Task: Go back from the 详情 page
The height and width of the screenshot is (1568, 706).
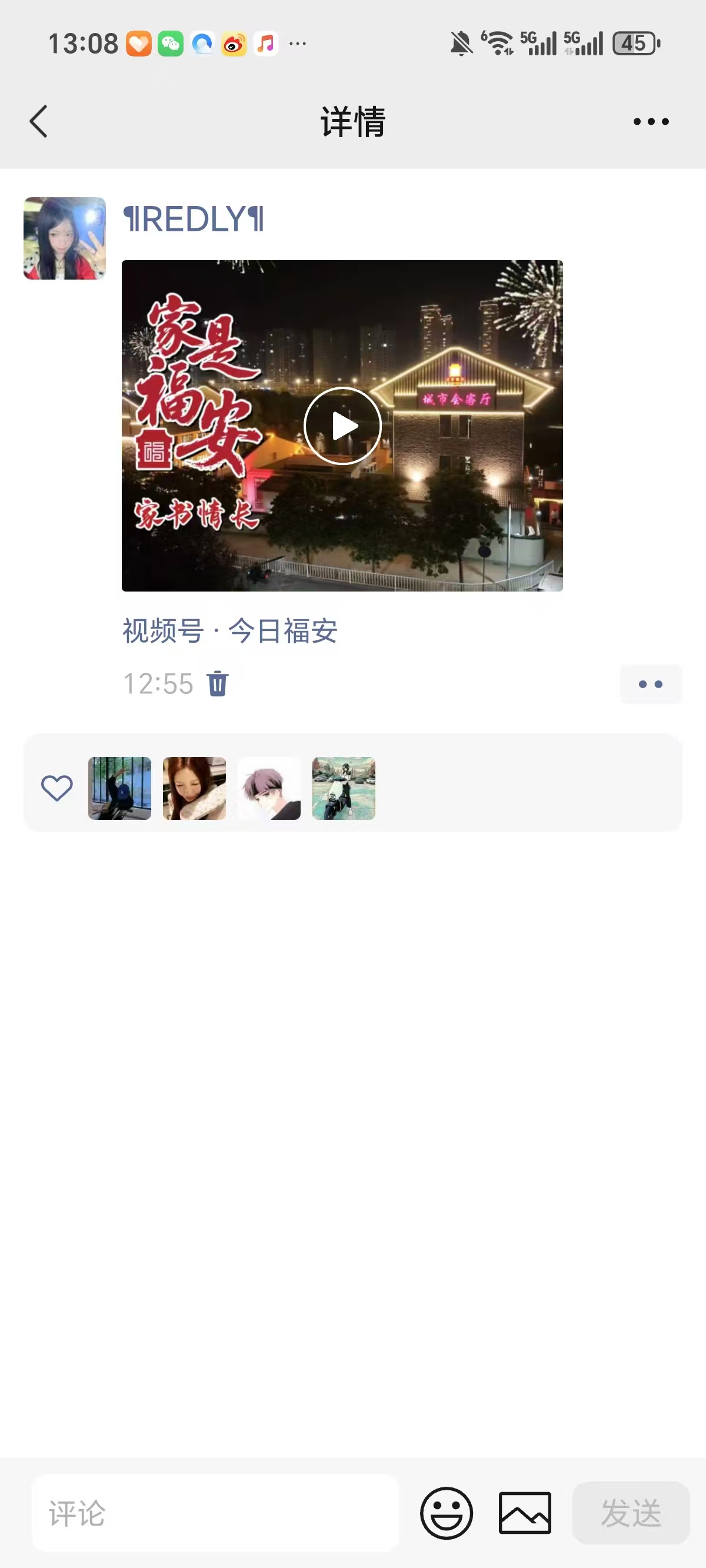Action: 38,122
